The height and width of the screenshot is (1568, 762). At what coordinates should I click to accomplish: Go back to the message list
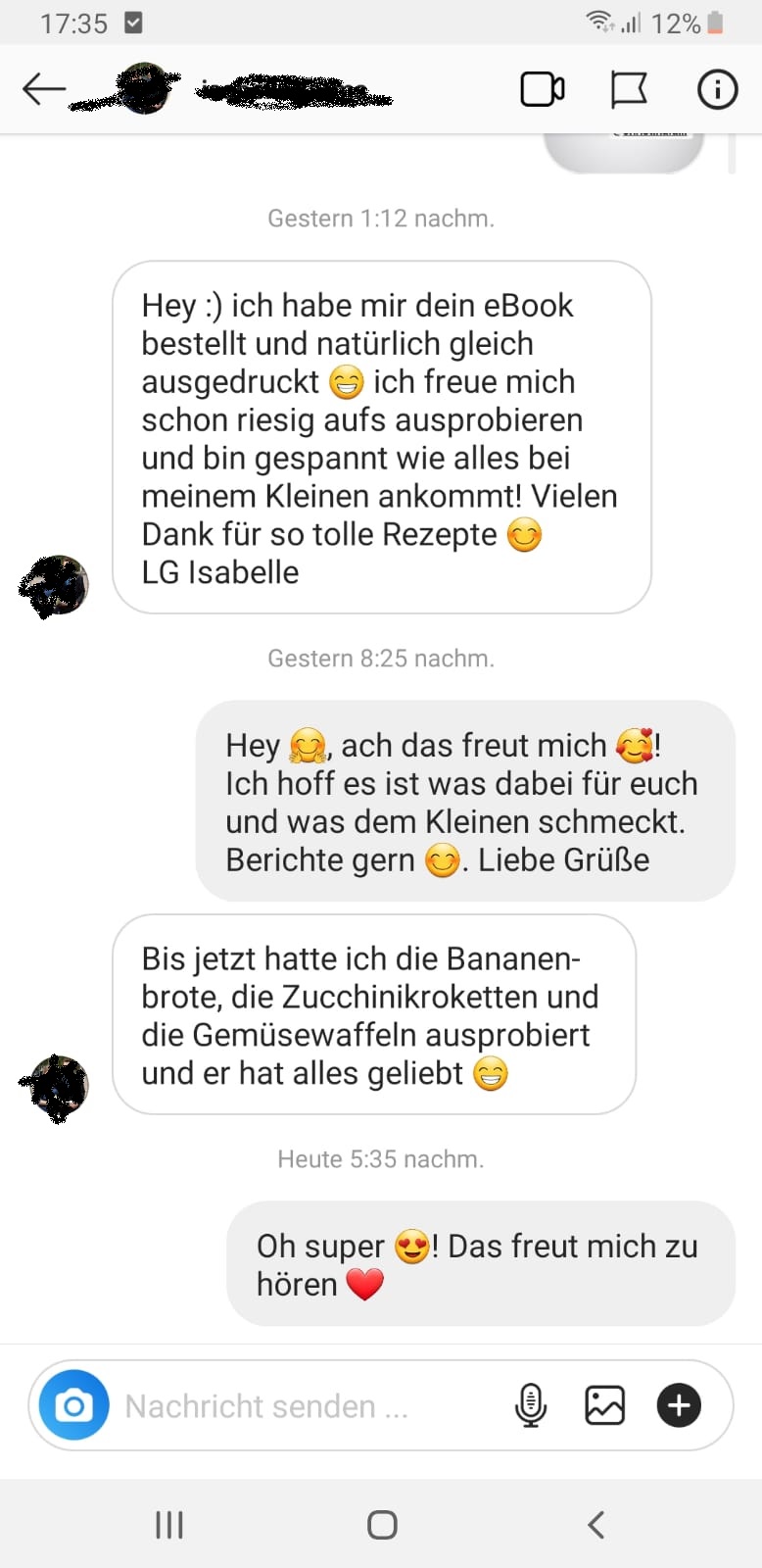[x=43, y=89]
